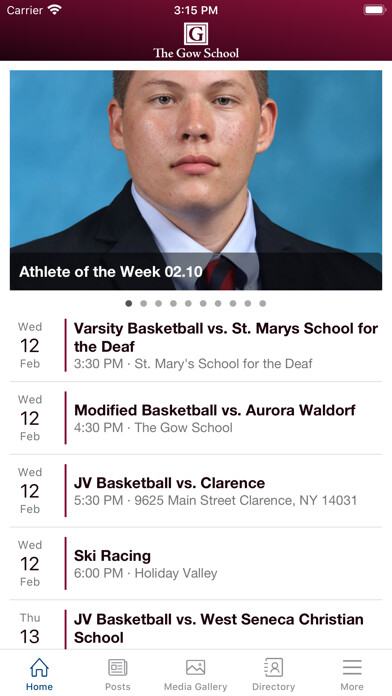The width and height of the screenshot is (392, 696).
Task: Open the Athlete of the Week 02.10 banner
Action: pyautogui.click(x=196, y=180)
